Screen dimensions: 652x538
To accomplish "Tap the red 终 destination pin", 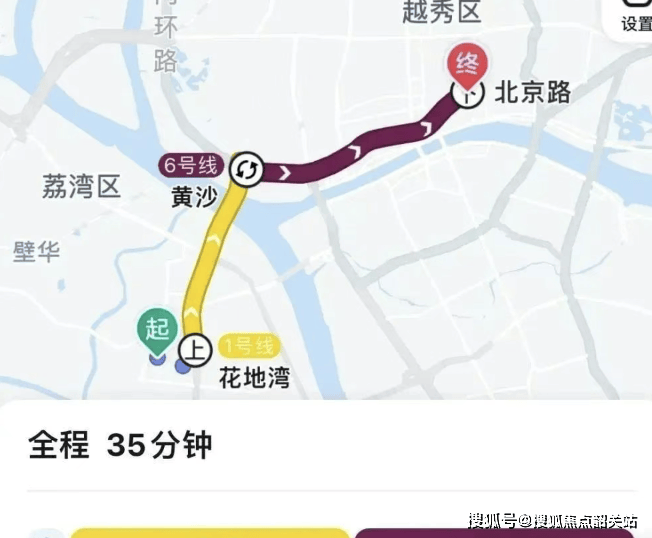I will click(x=466, y=65).
